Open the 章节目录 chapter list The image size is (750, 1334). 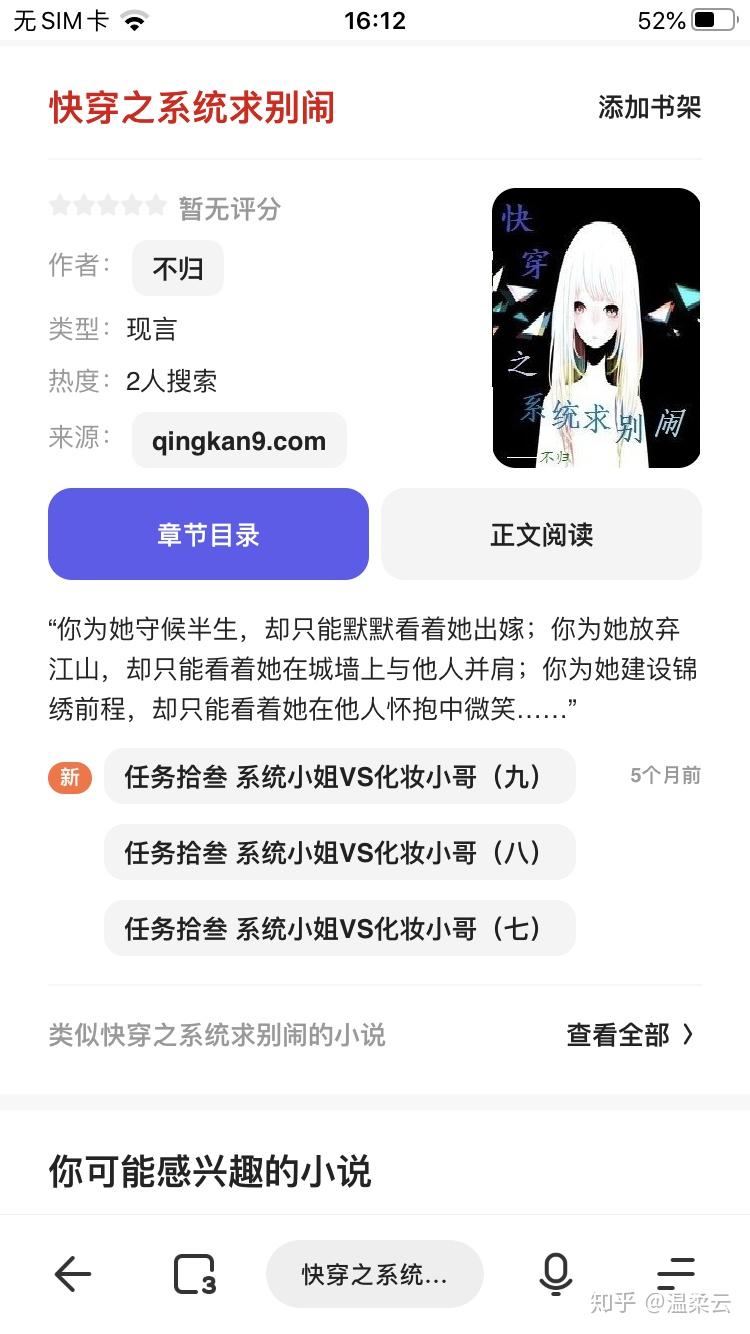click(208, 534)
